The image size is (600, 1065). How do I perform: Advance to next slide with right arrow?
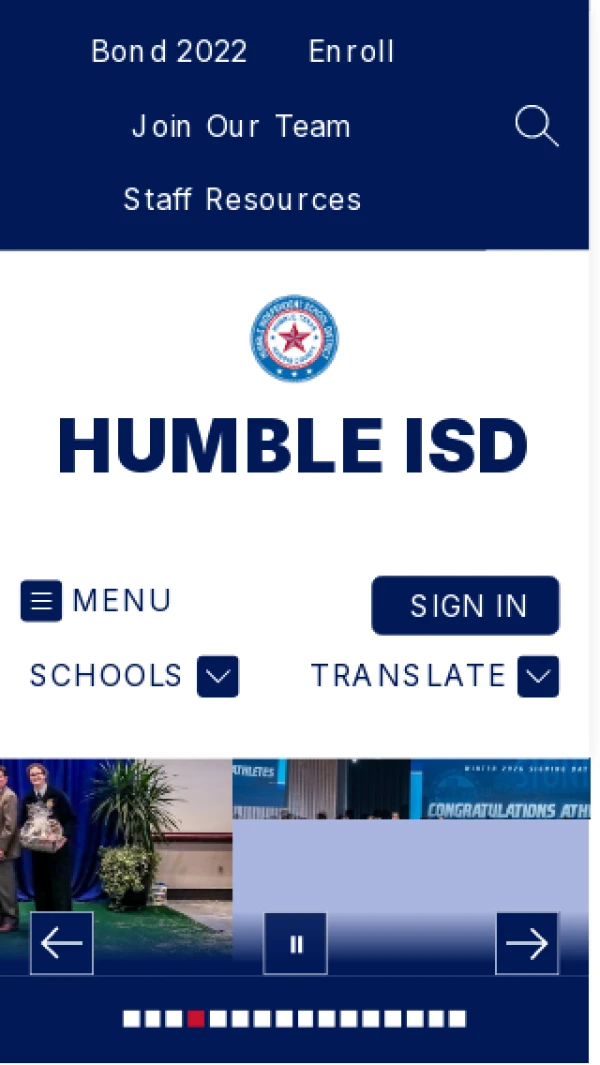point(527,943)
